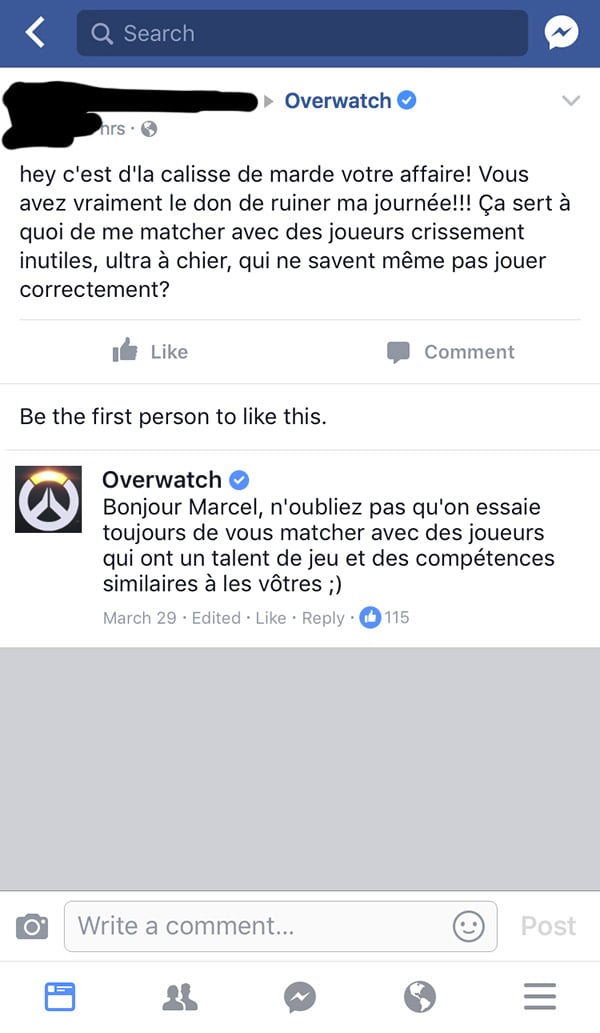Open Overwatch profile picture in the comment
600x1033 pixels.
48,499
